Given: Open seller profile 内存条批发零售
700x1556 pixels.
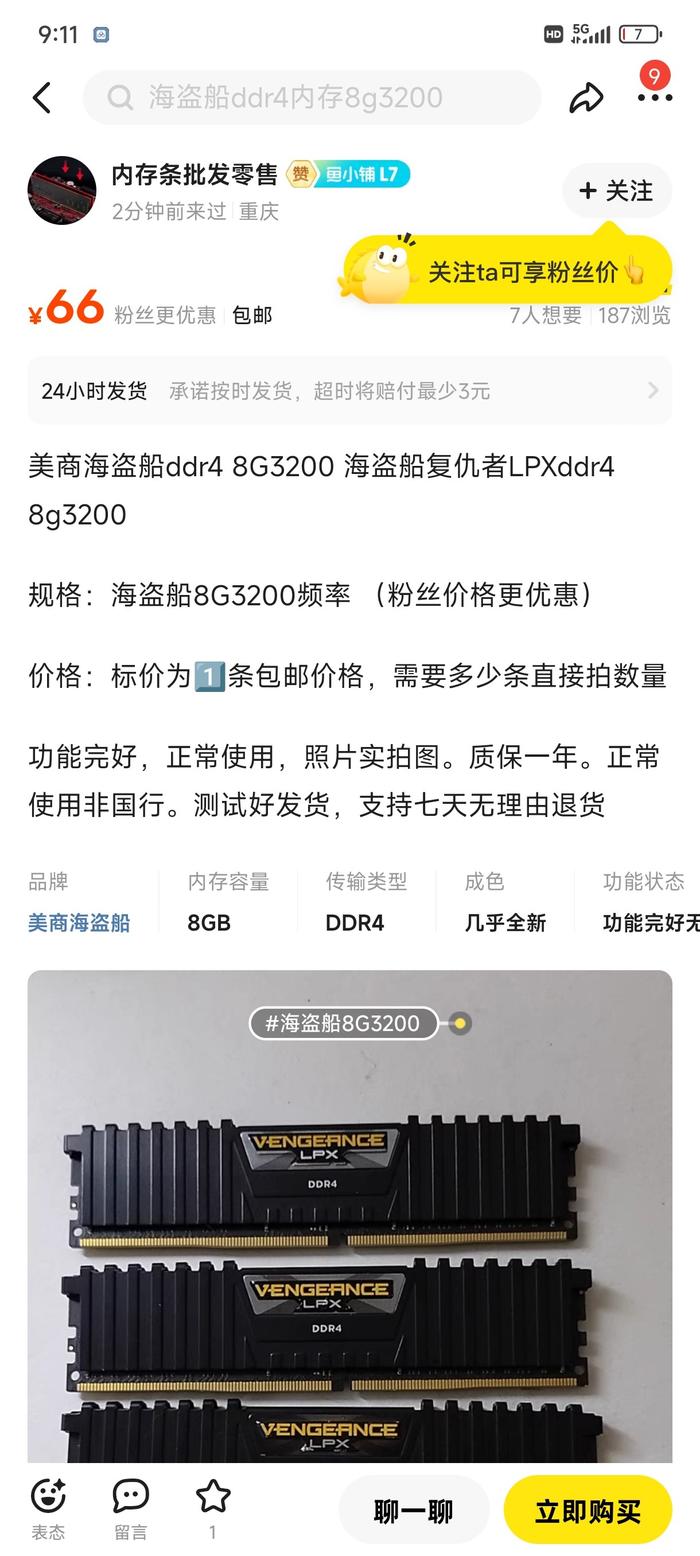Looking at the screenshot, I should [194, 175].
